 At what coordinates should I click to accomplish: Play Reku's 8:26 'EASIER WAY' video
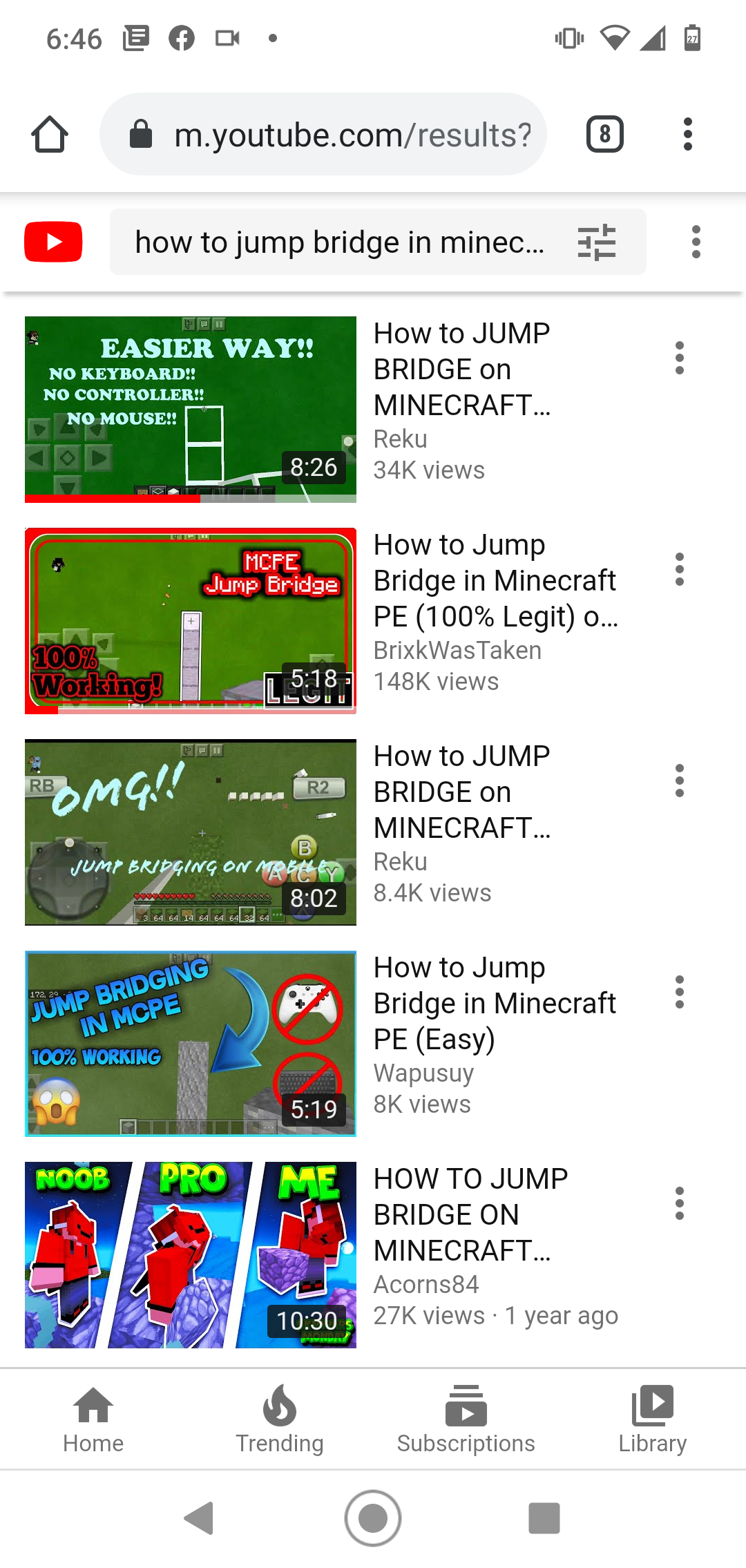[x=191, y=410]
